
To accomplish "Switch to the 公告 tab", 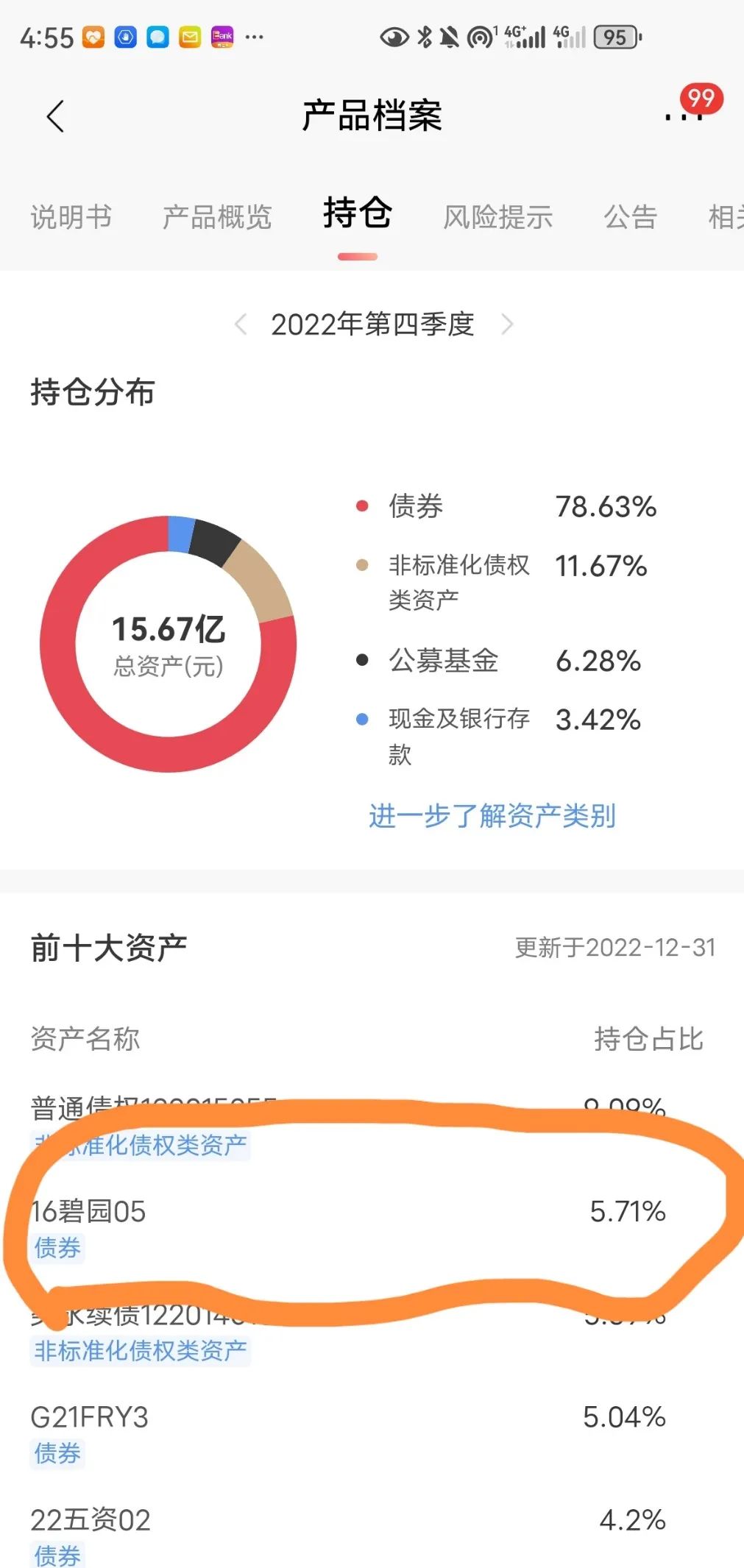I will (x=630, y=217).
